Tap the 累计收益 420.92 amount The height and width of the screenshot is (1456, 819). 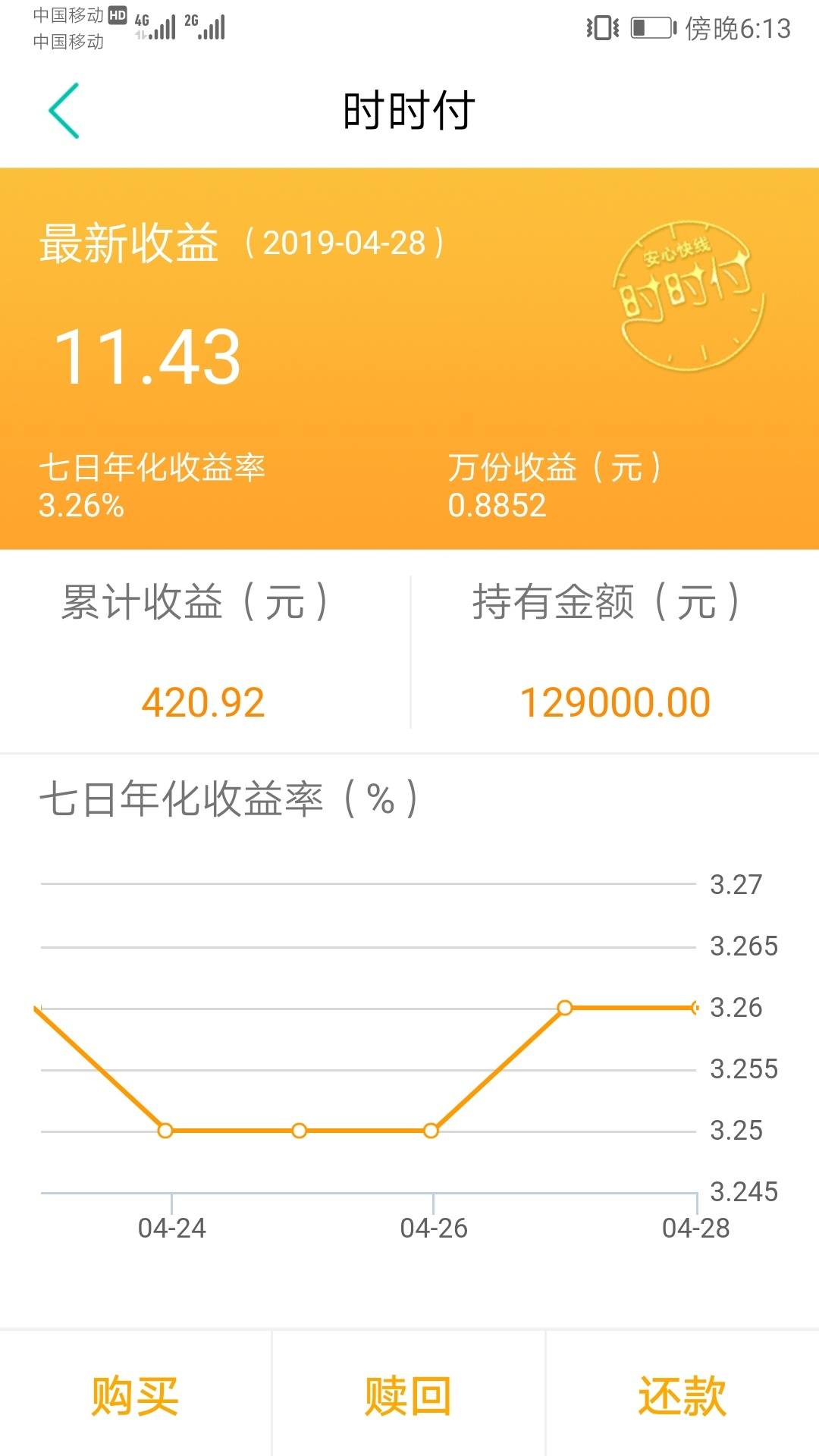pos(203,701)
